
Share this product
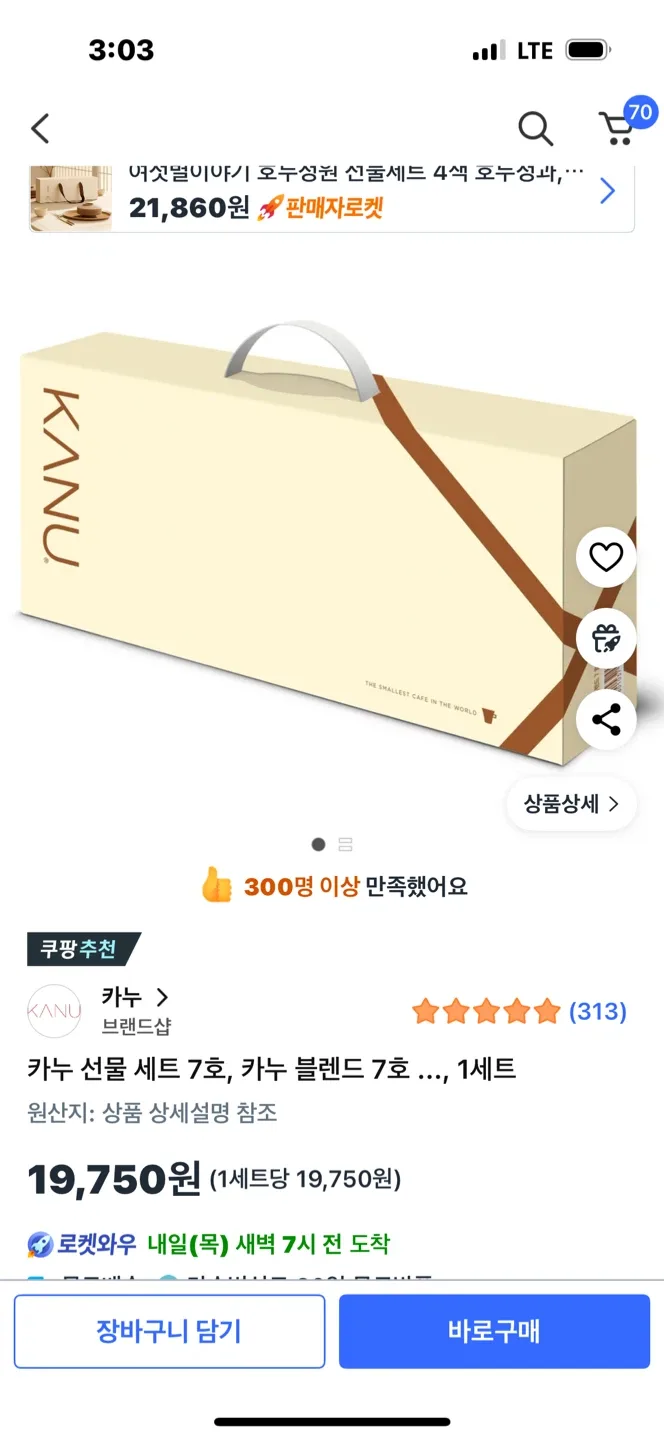point(606,719)
